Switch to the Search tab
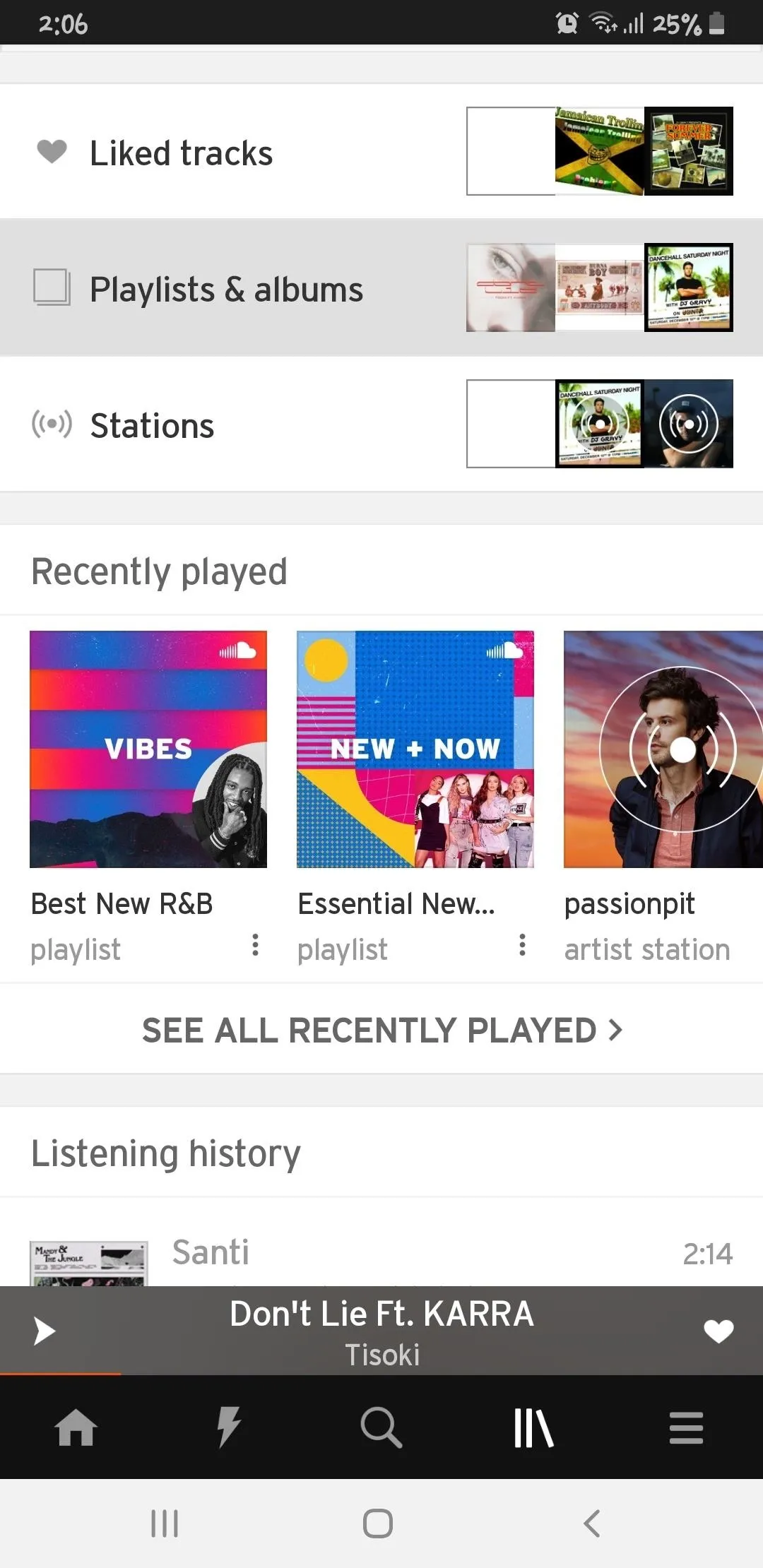The width and height of the screenshot is (763, 1568). pos(381,1427)
